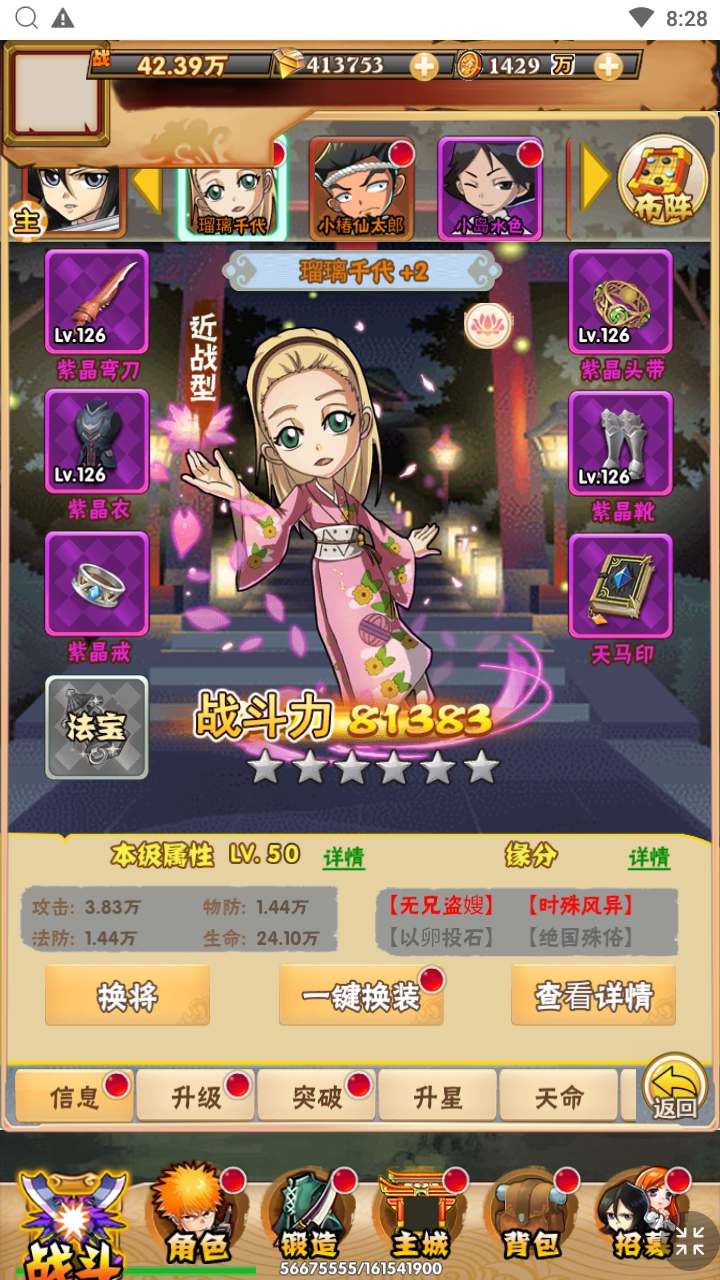
Task: Open 查看详情 details button
Action: pos(593,995)
